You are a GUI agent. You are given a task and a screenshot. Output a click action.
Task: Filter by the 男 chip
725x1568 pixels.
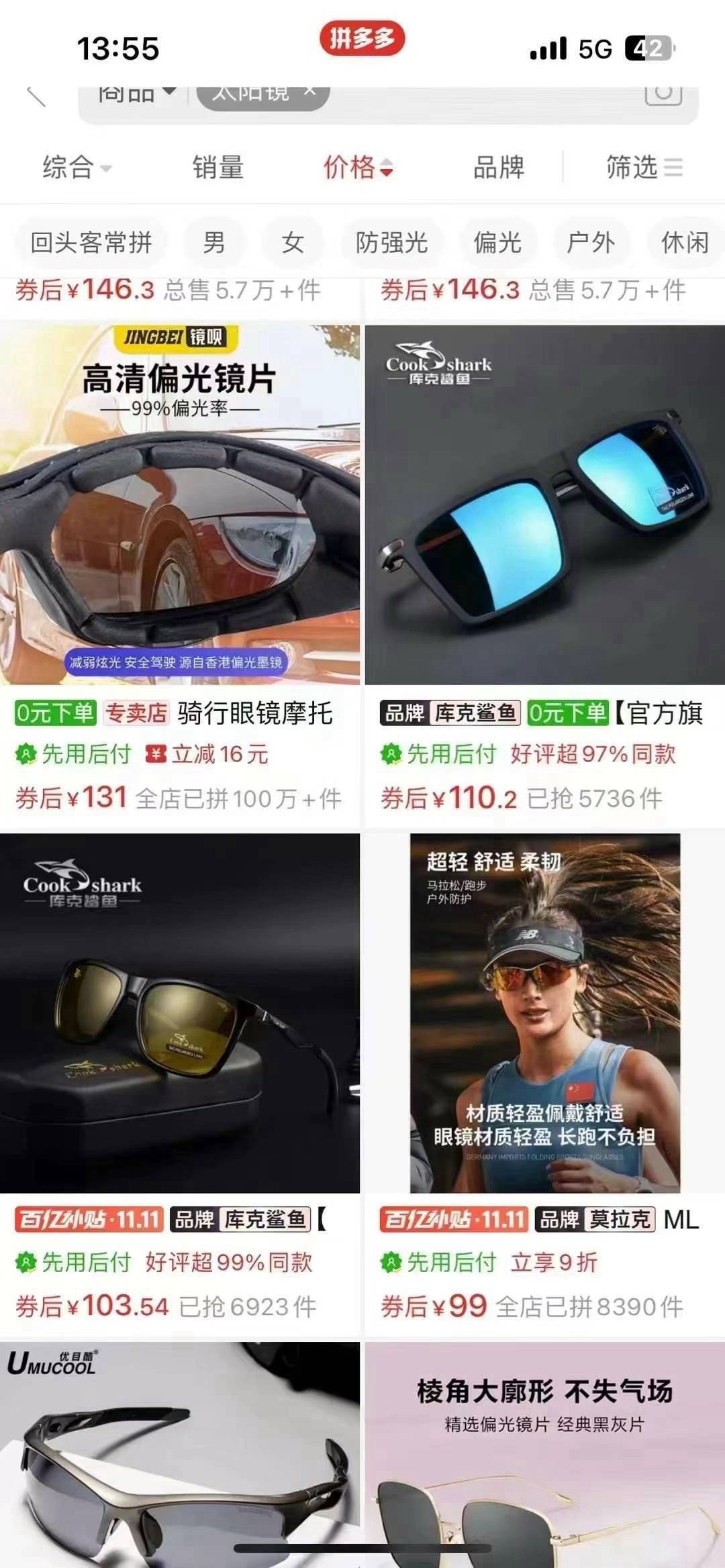click(x=213, y=242)
